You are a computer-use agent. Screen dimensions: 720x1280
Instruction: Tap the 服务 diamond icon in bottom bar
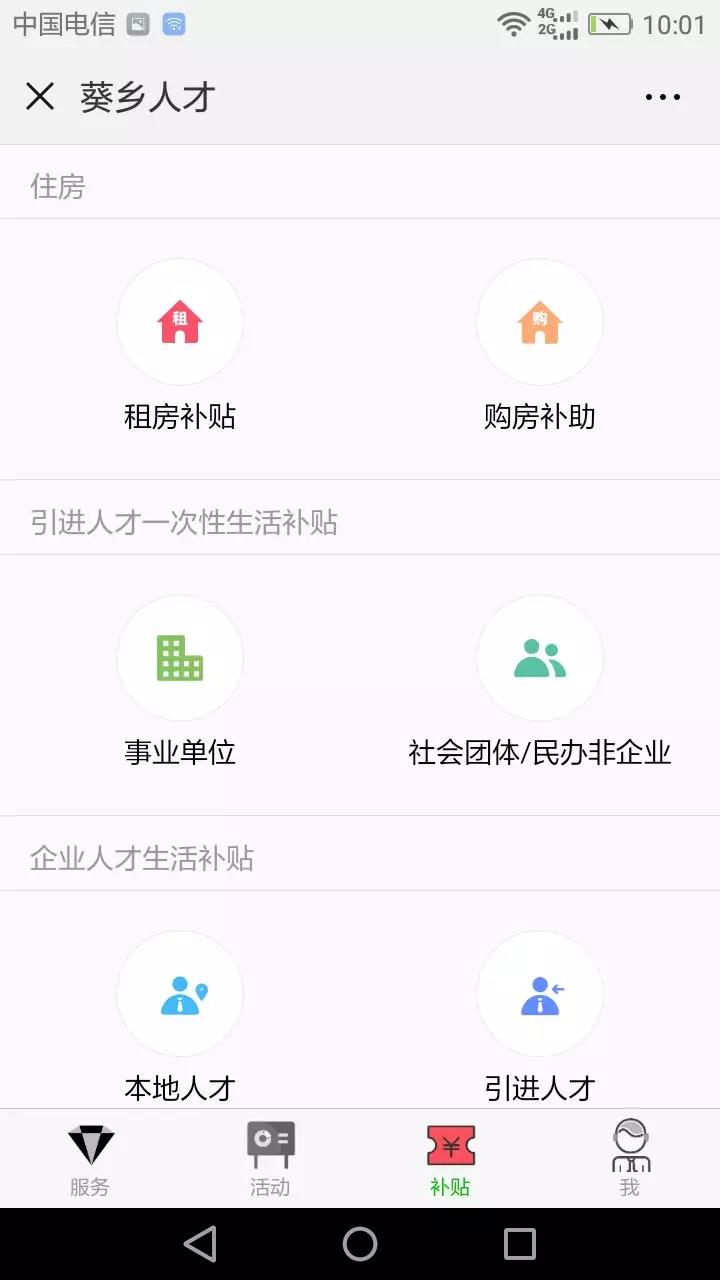point(90,1143)
